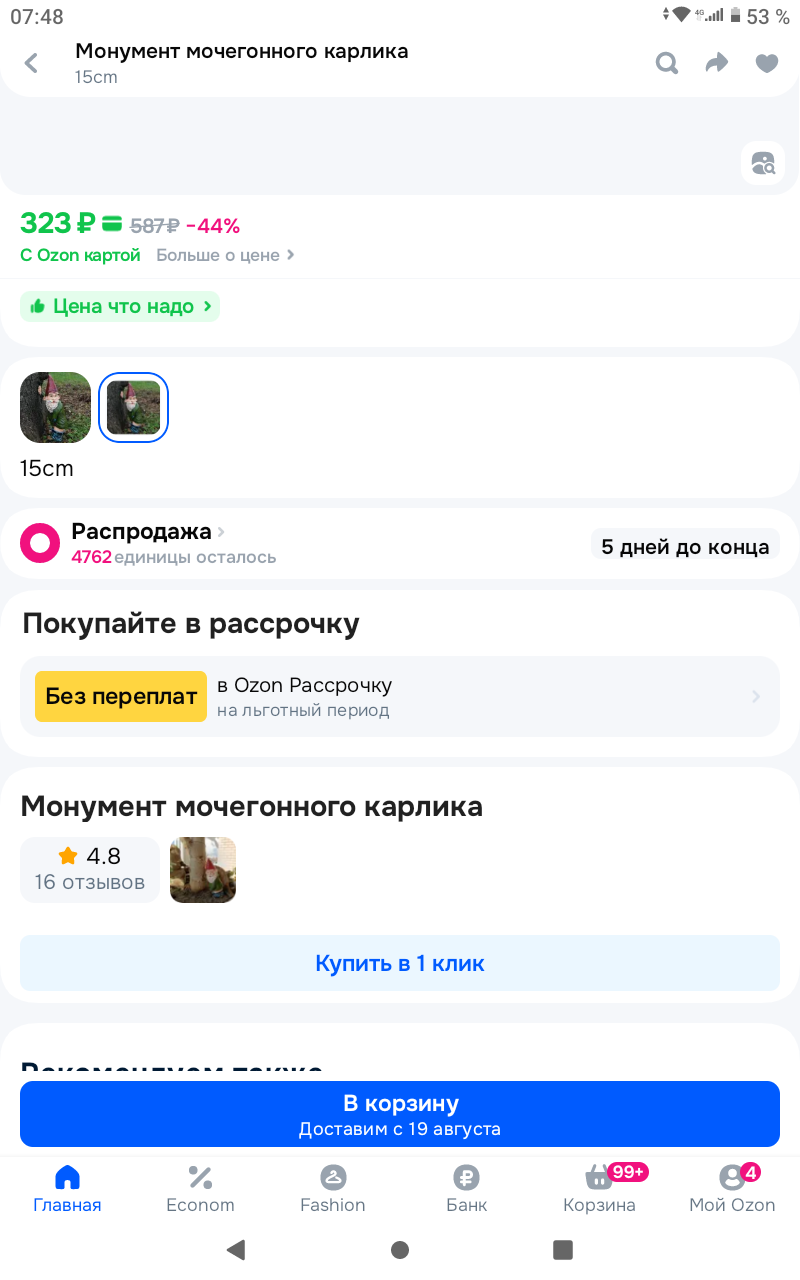Screen dimensions: 800x1280
Task: Open the Корзина cart tab
Action: (599, 1188)
